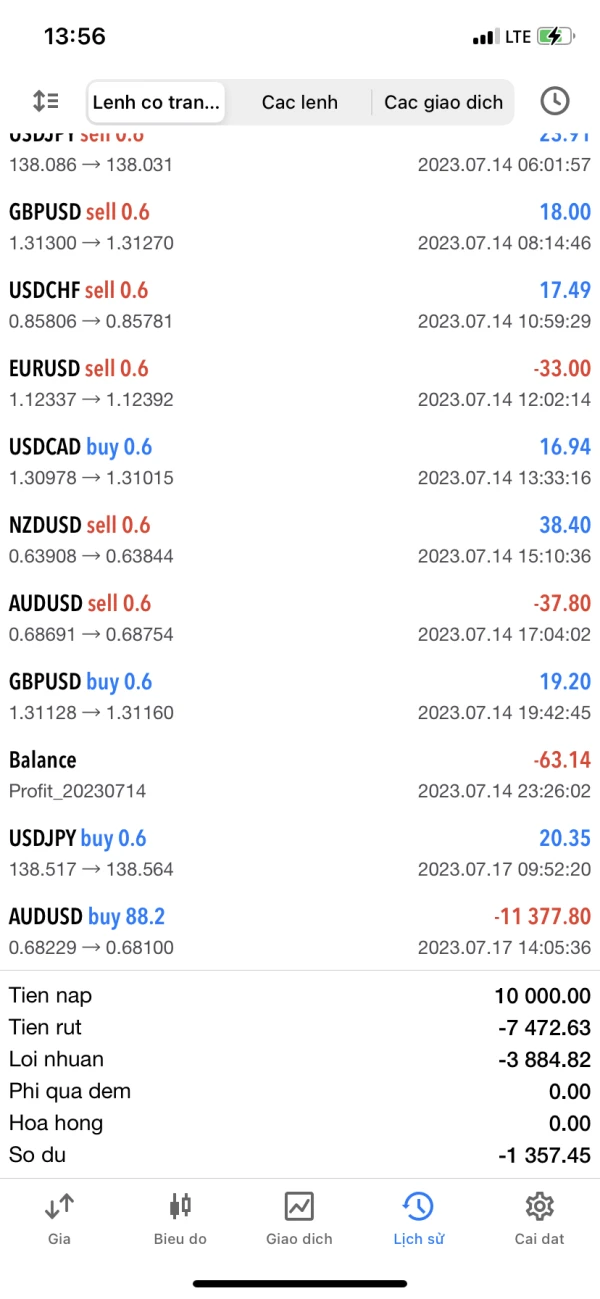The height and width of the screenshot is (1299, 600).
Task: Select the Lenh co tran segment
Action: click(x=156, y=102)
